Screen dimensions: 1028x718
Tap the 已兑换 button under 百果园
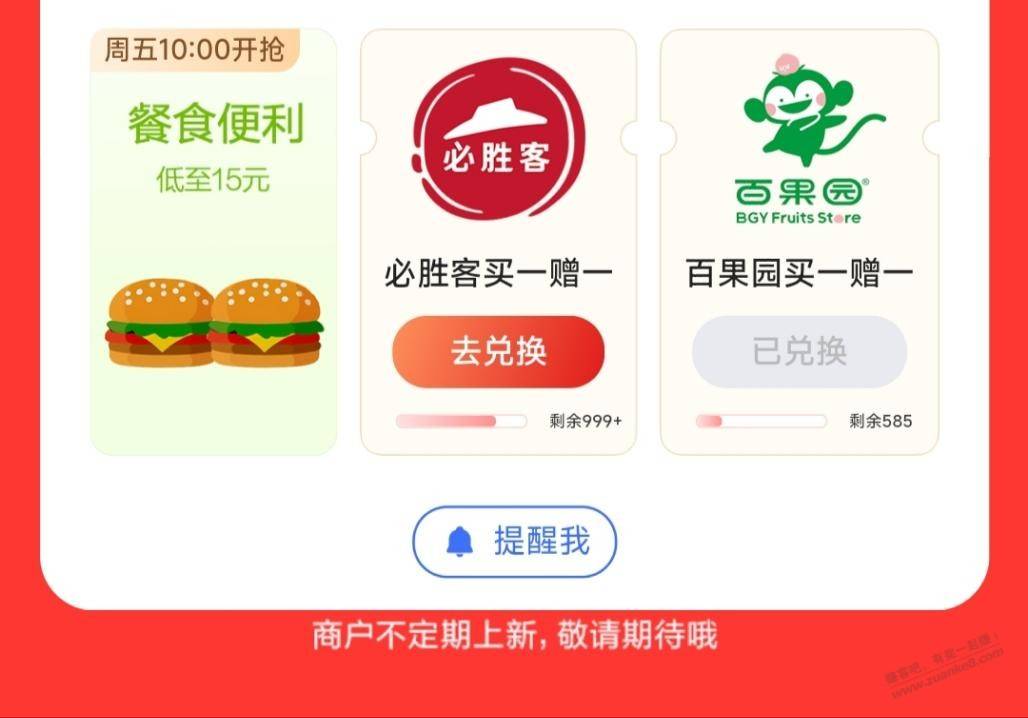tap(799, 352)
